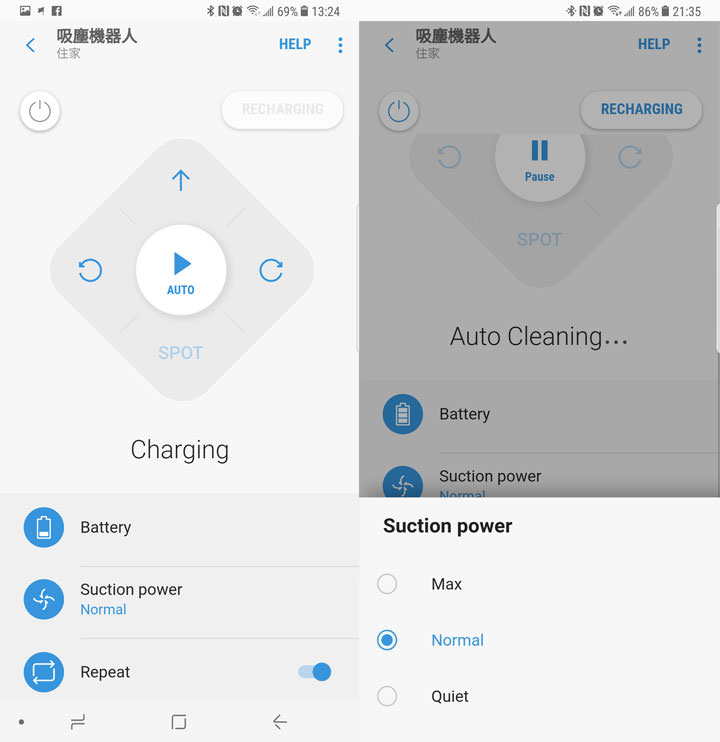Open the overflow menu on the right screen
This screenshot has height=742, width=720.
[x=700, y=44]
